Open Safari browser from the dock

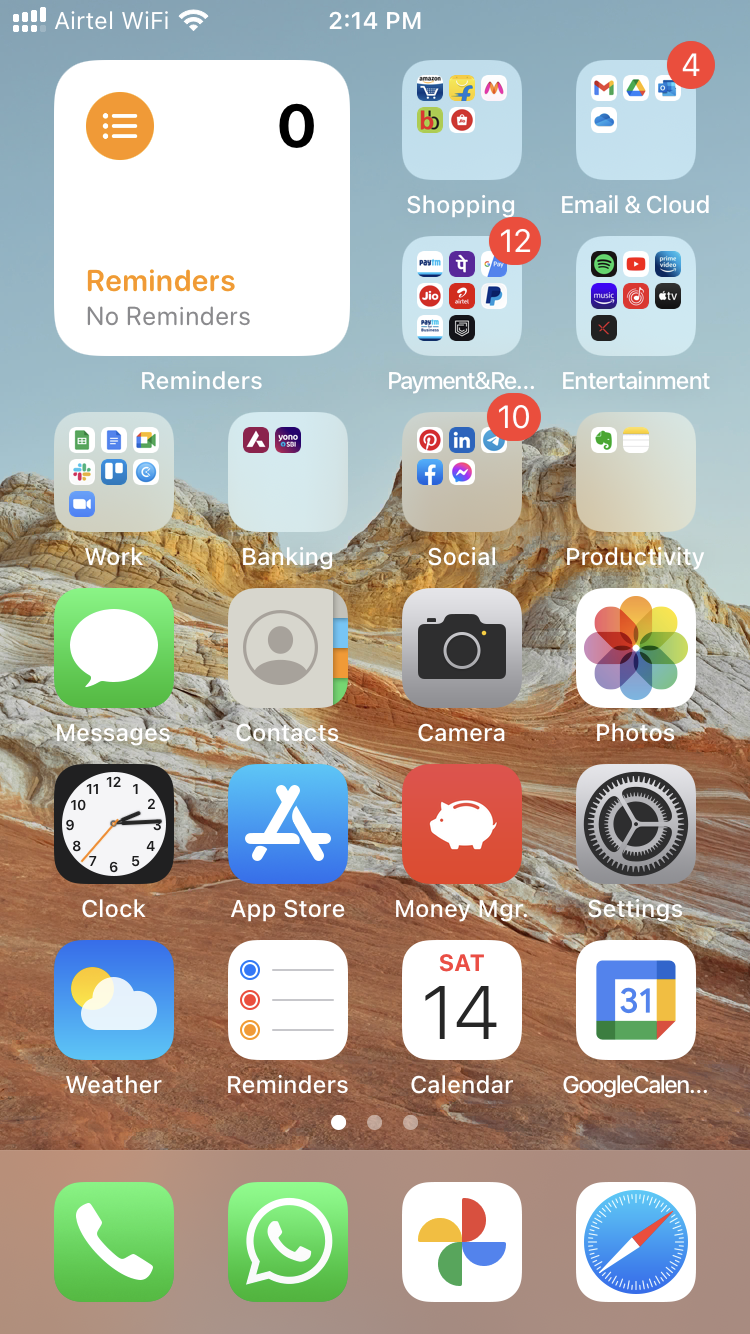pos(635,1242)
